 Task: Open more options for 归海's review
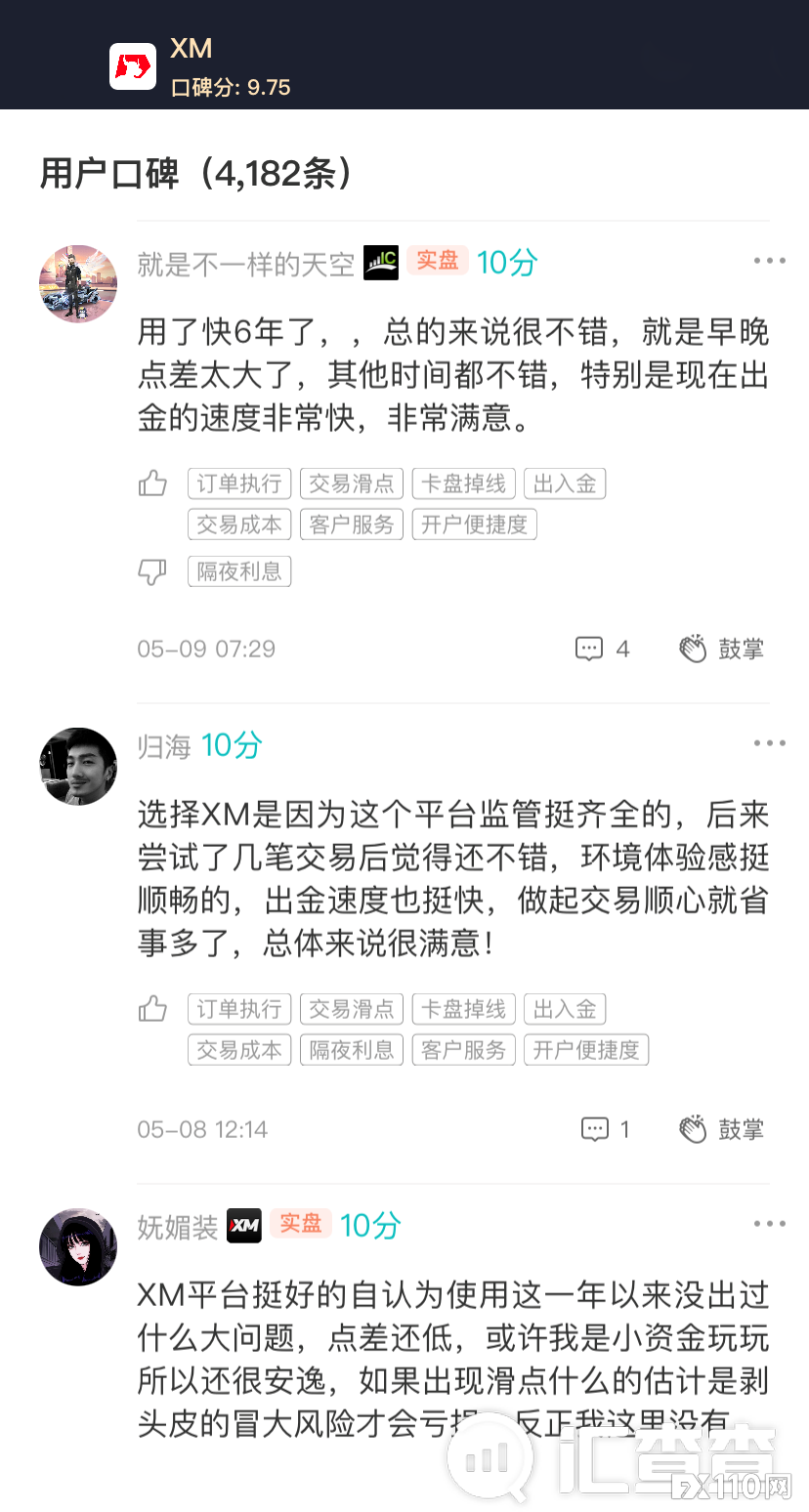tap(770, 742)
